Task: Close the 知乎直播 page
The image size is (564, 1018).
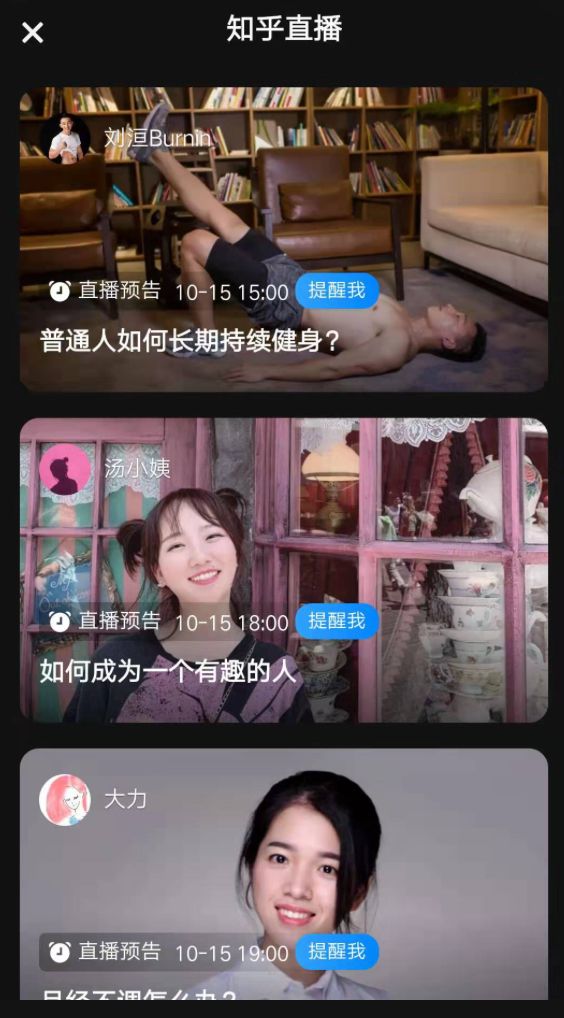Action: [32, 32]
